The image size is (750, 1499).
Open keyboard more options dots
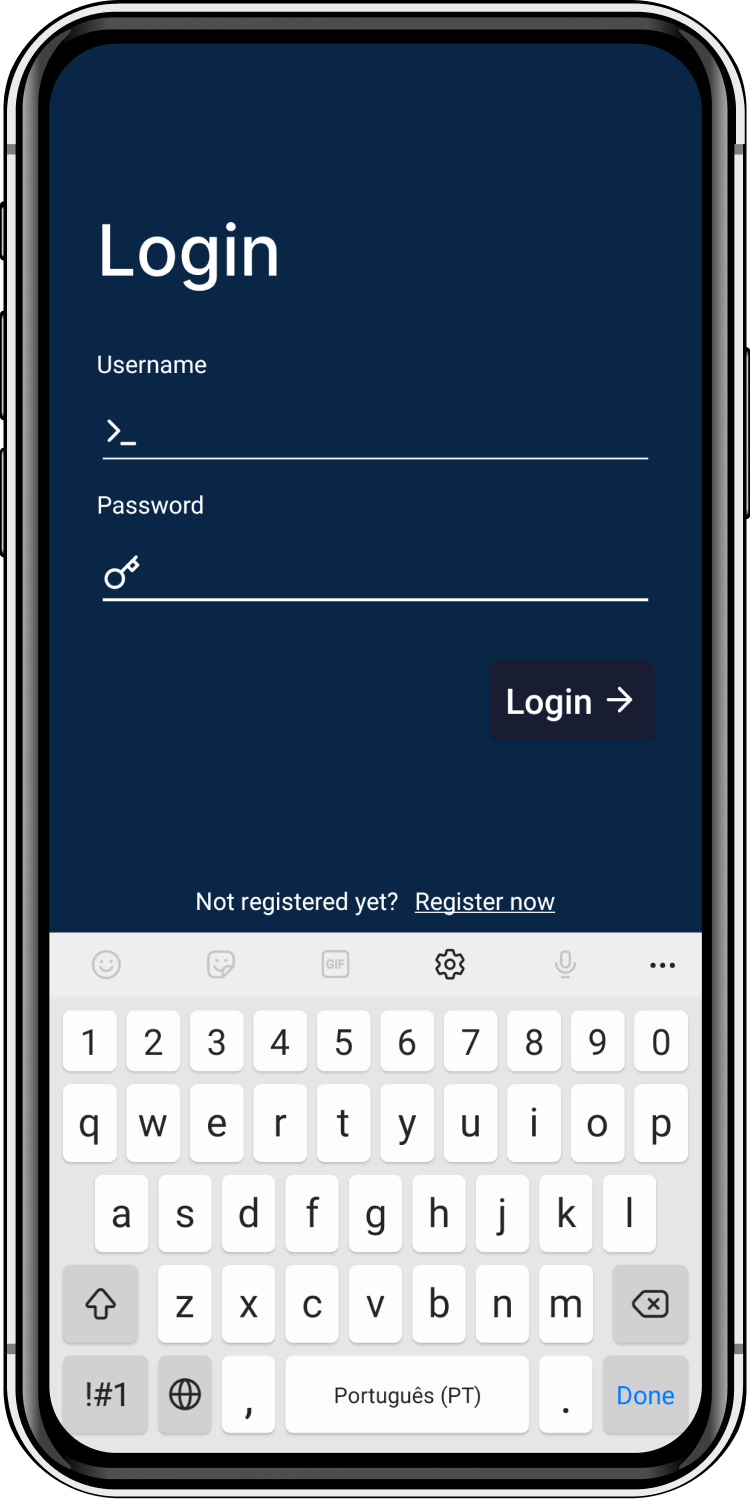click(662, 965)
